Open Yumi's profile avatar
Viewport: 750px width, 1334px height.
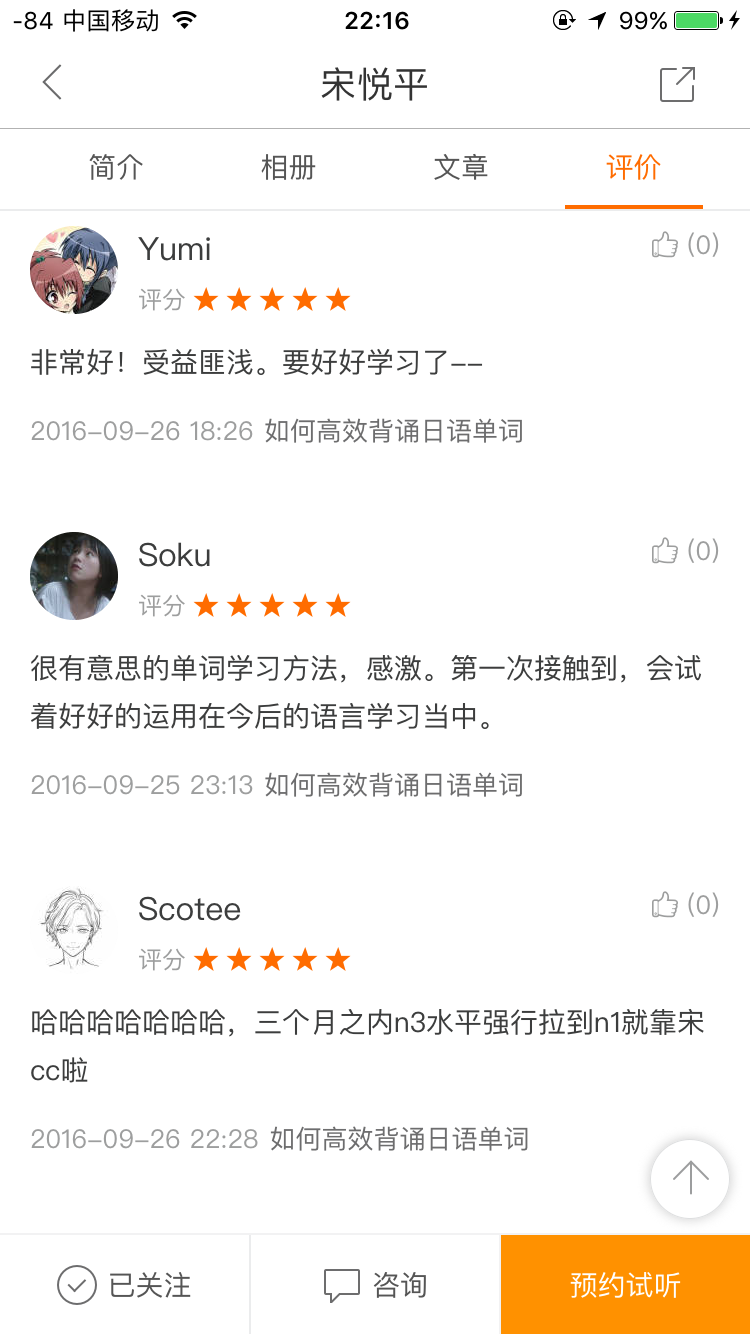(x=74, y=270)
